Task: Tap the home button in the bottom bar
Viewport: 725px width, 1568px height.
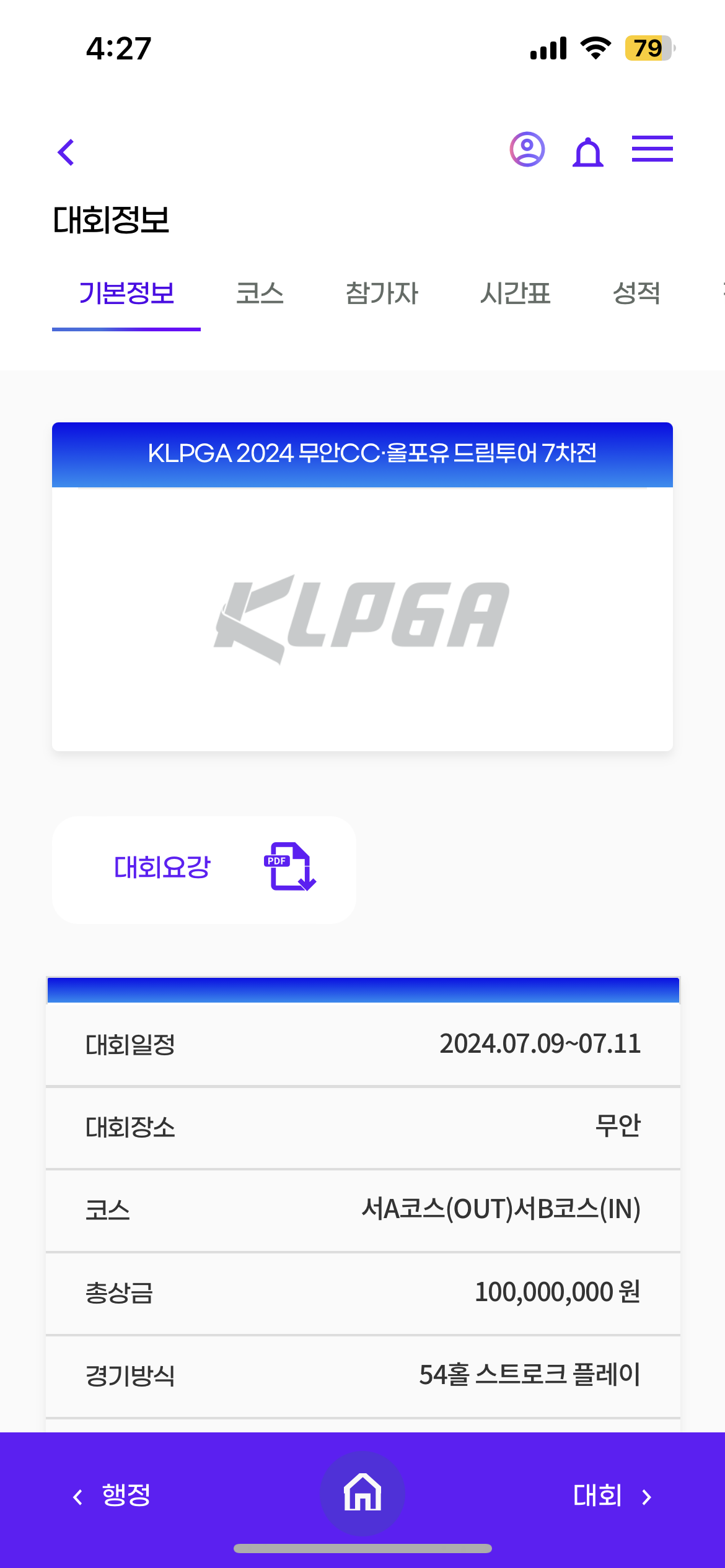Action: (x=362, y=1492)
